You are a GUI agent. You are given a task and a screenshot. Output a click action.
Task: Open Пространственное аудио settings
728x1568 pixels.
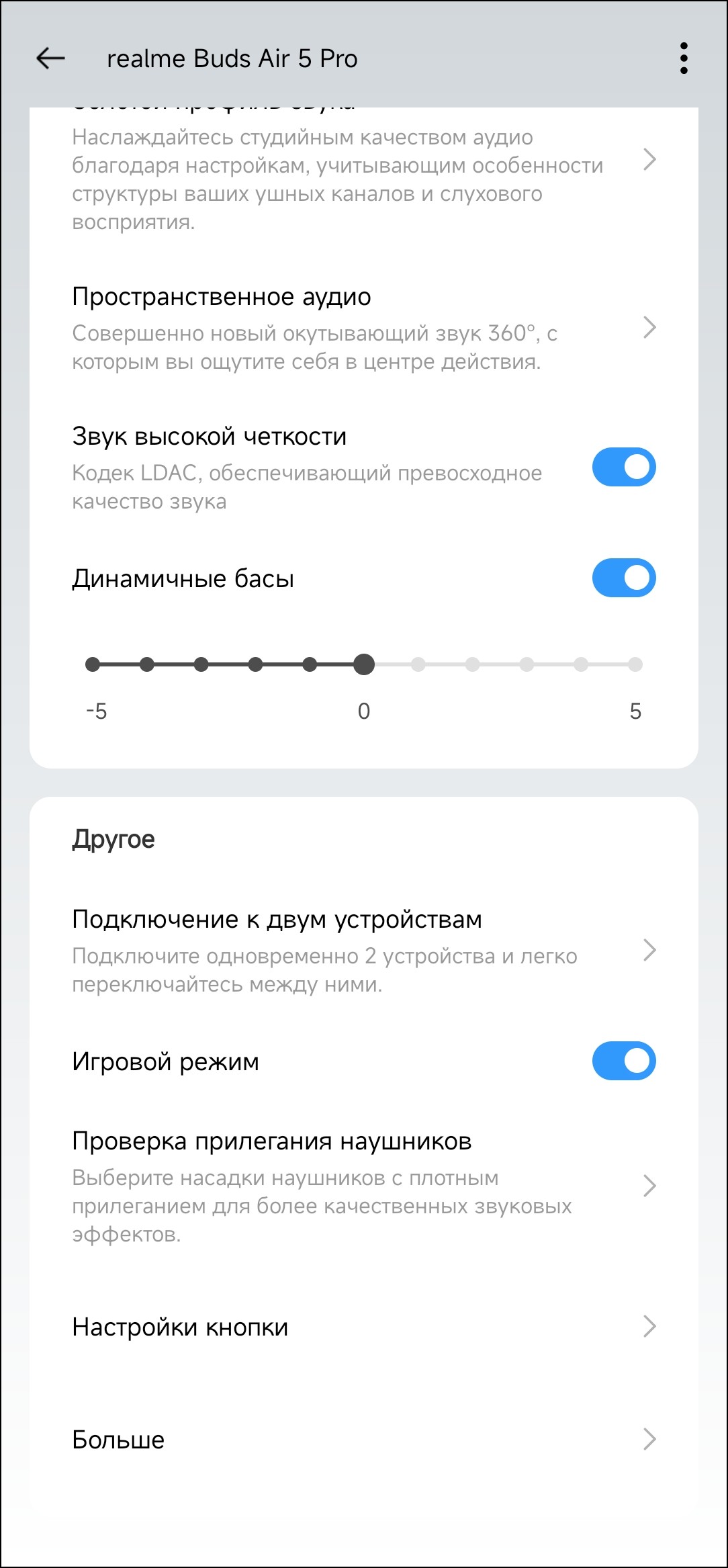(x=363, y=329)
